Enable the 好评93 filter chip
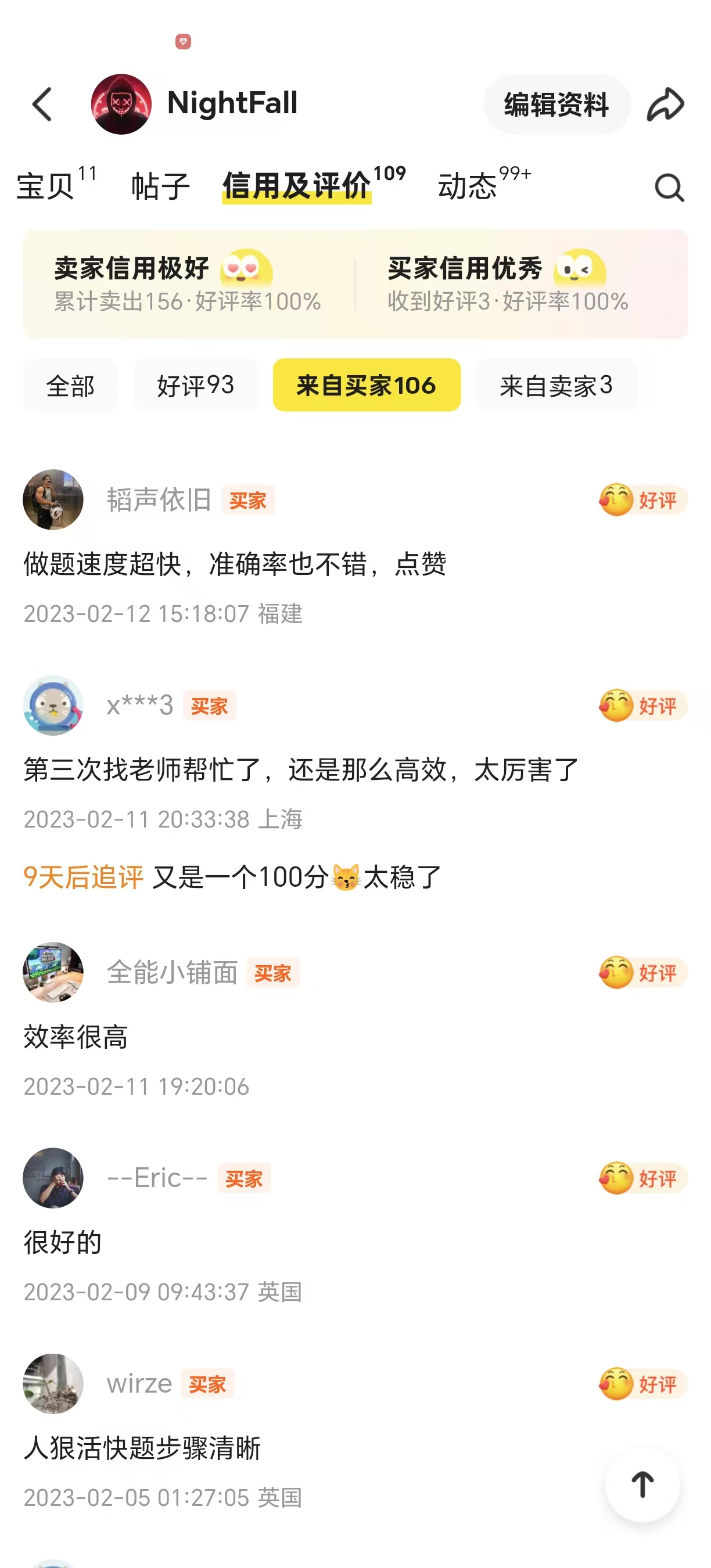Image resolution: width=711 pixels, height=1568 pixels. pyautogui.click(x=196, y=385)
